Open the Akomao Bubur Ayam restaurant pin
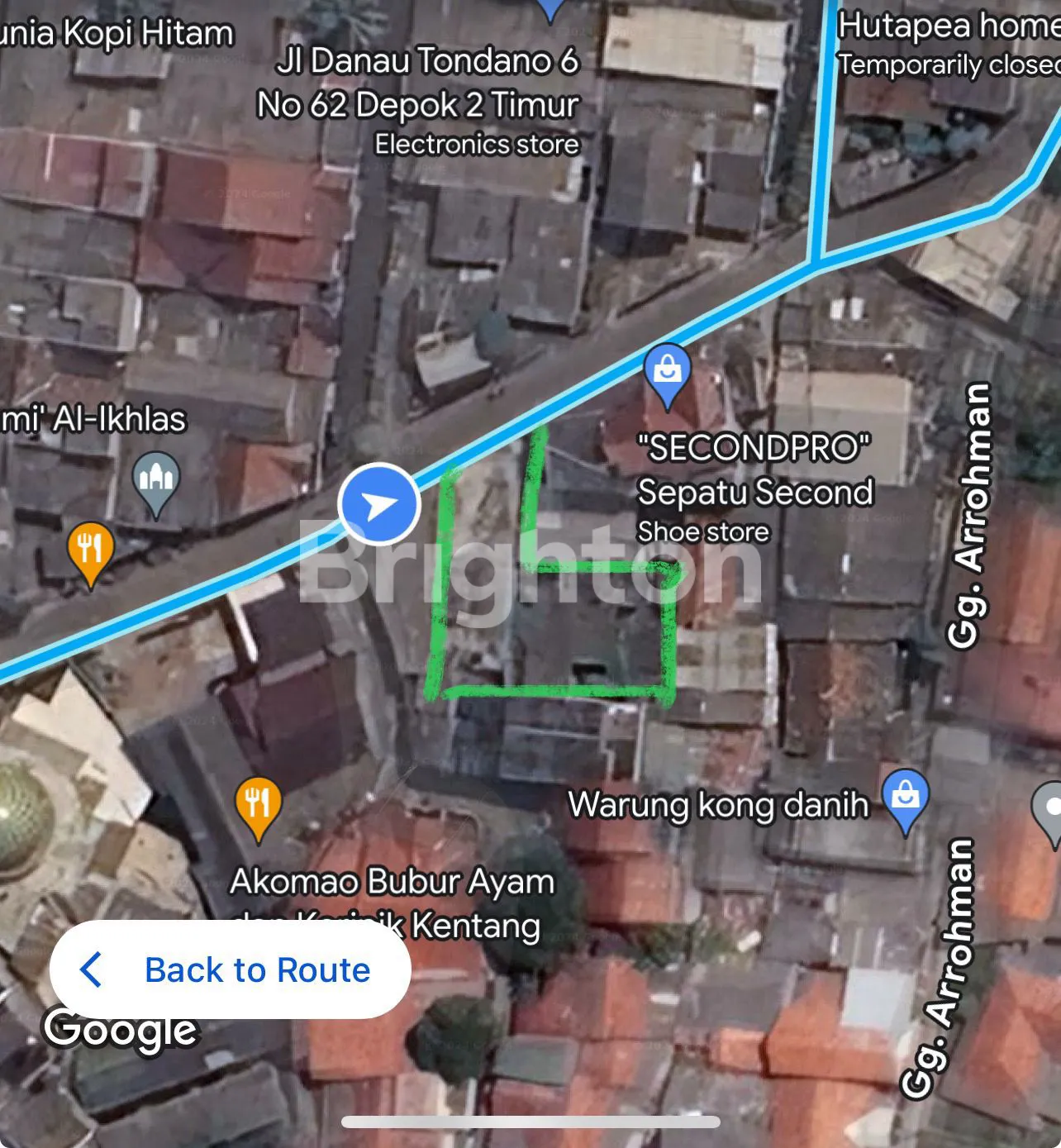 pos(258,804)
